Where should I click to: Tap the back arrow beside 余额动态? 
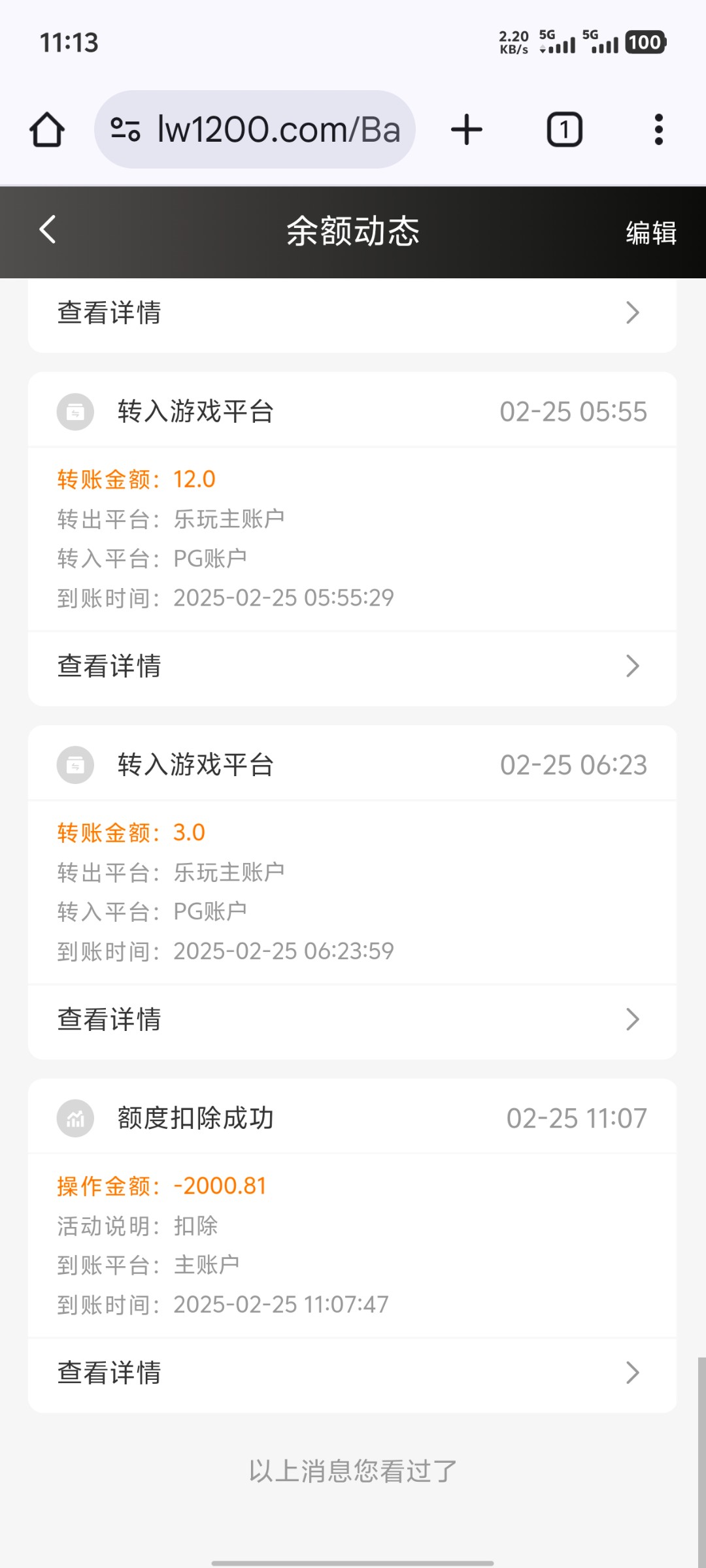pos(47,230)
